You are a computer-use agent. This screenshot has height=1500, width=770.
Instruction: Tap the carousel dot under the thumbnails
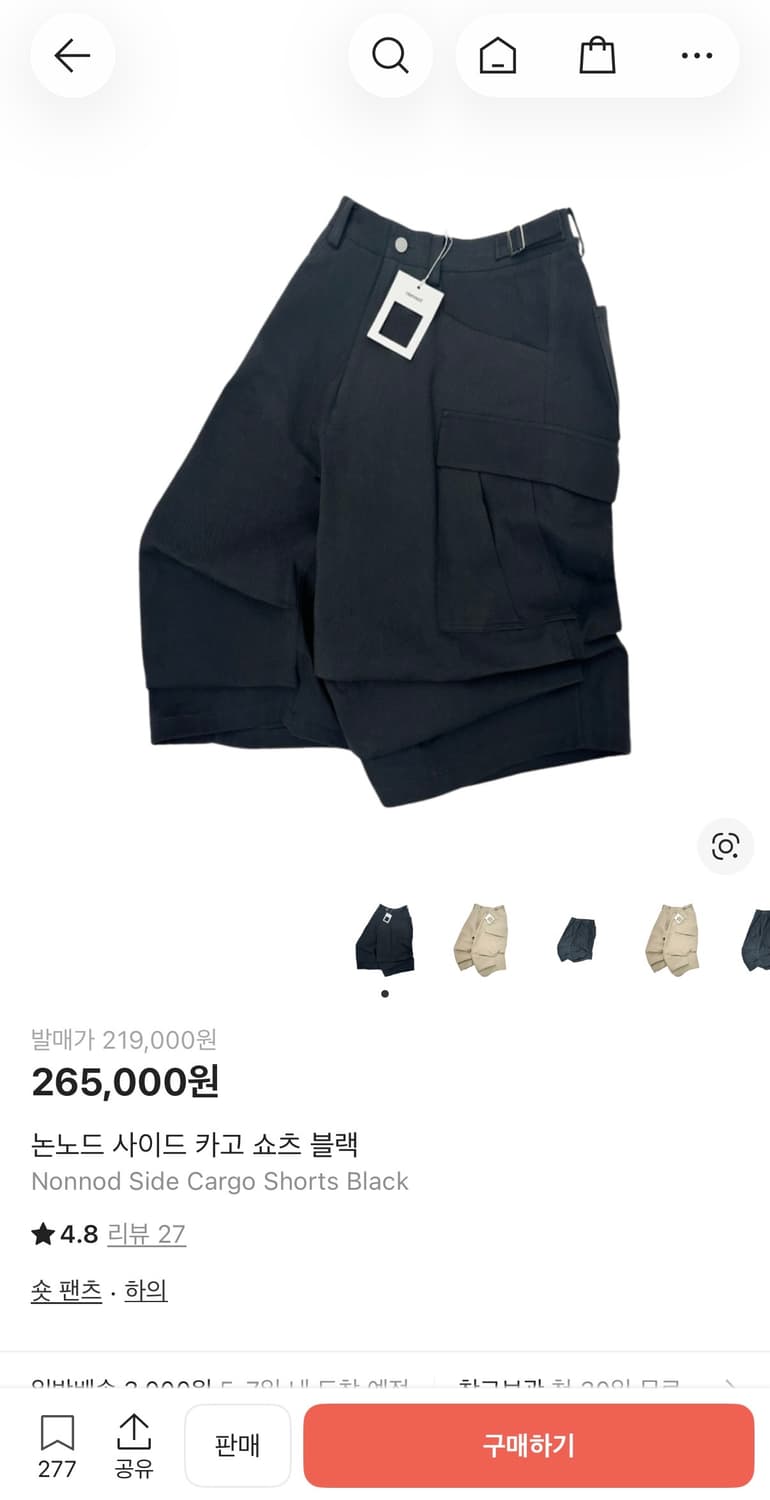click(x=385, y=993)
